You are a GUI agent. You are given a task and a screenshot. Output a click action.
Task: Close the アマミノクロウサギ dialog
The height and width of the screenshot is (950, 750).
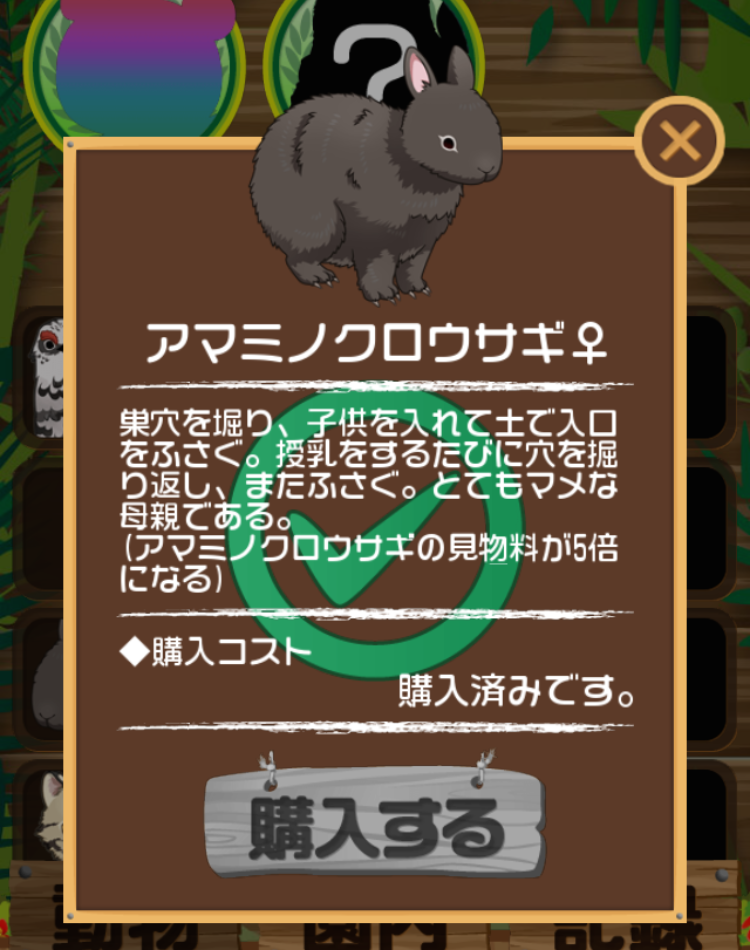click(679, 142)
